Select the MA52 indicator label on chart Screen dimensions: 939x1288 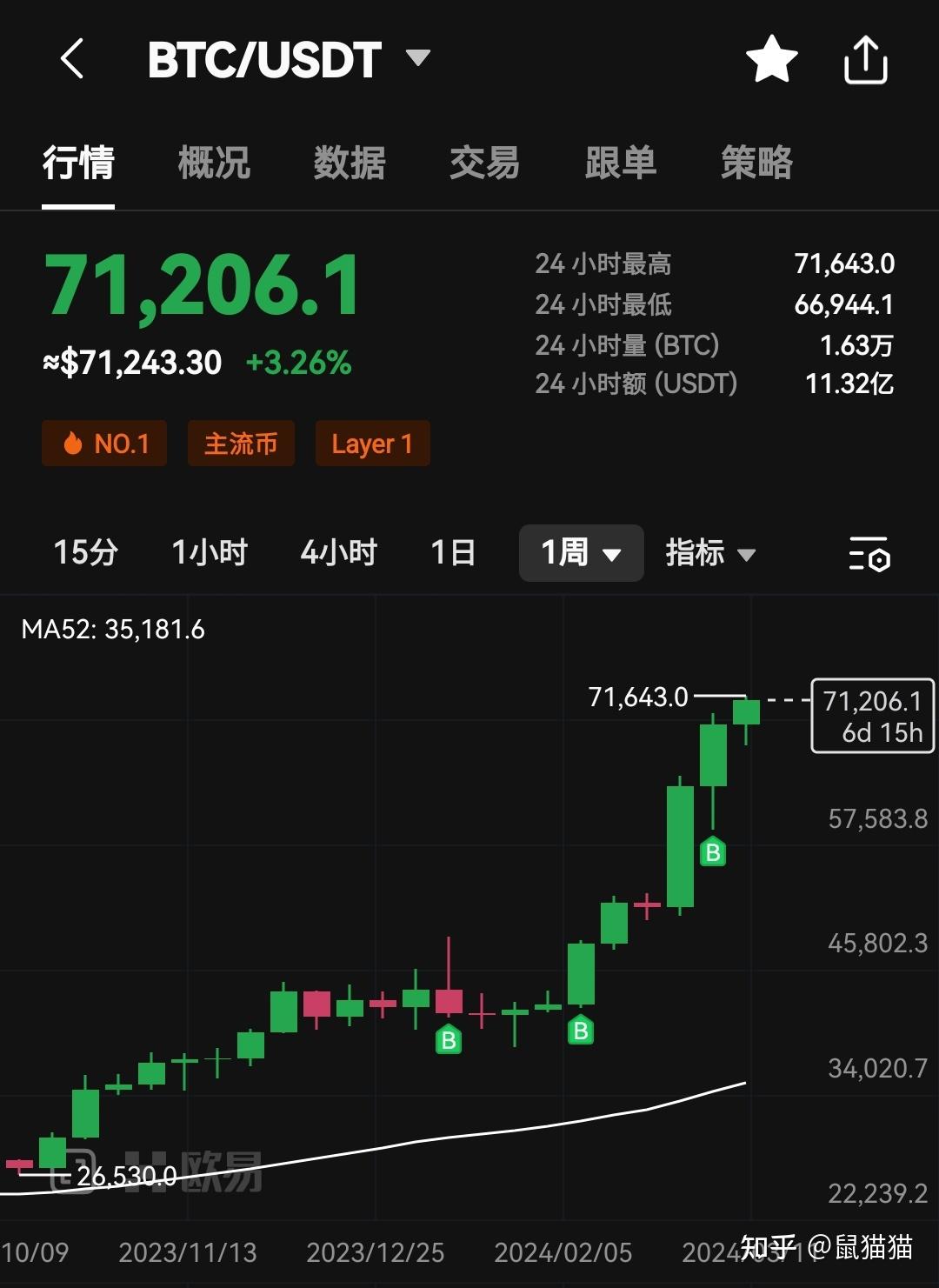coord(111,630)
